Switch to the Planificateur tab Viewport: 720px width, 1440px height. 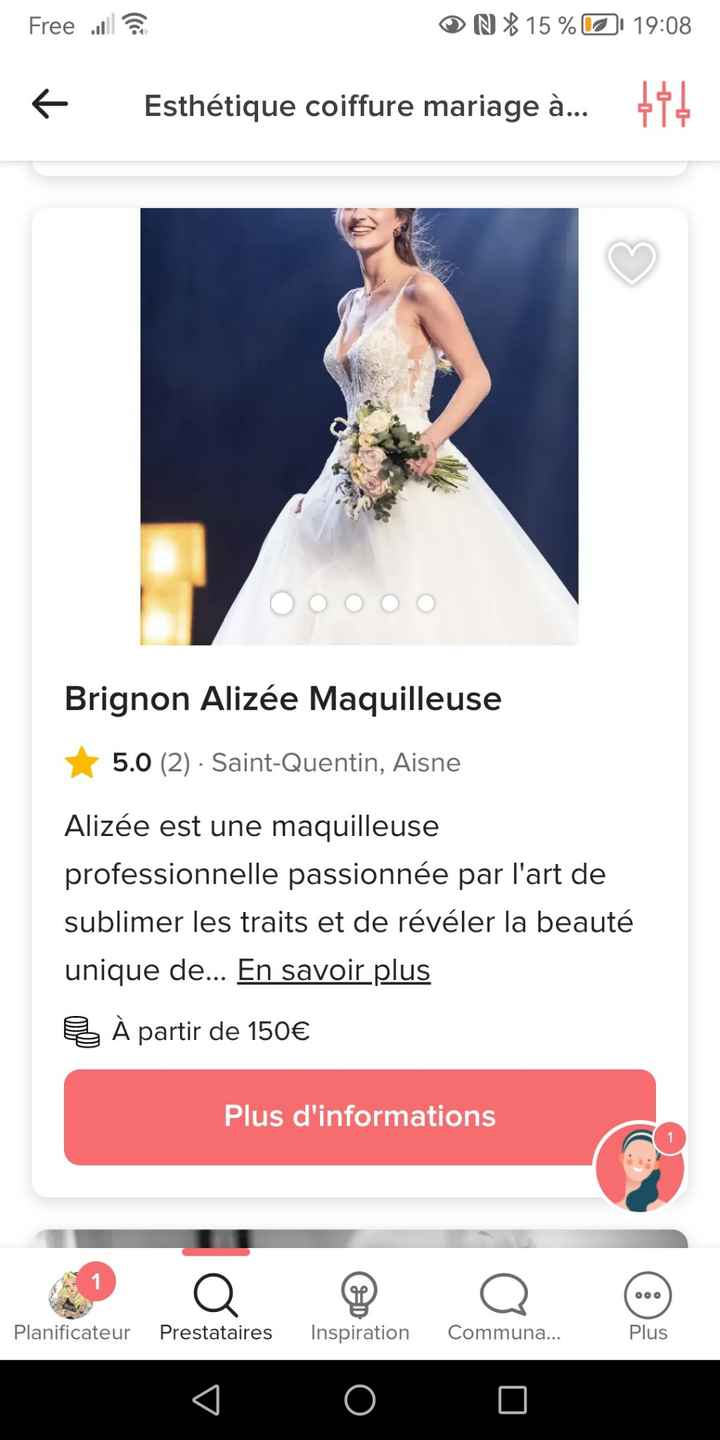(x=72, y=1305)
